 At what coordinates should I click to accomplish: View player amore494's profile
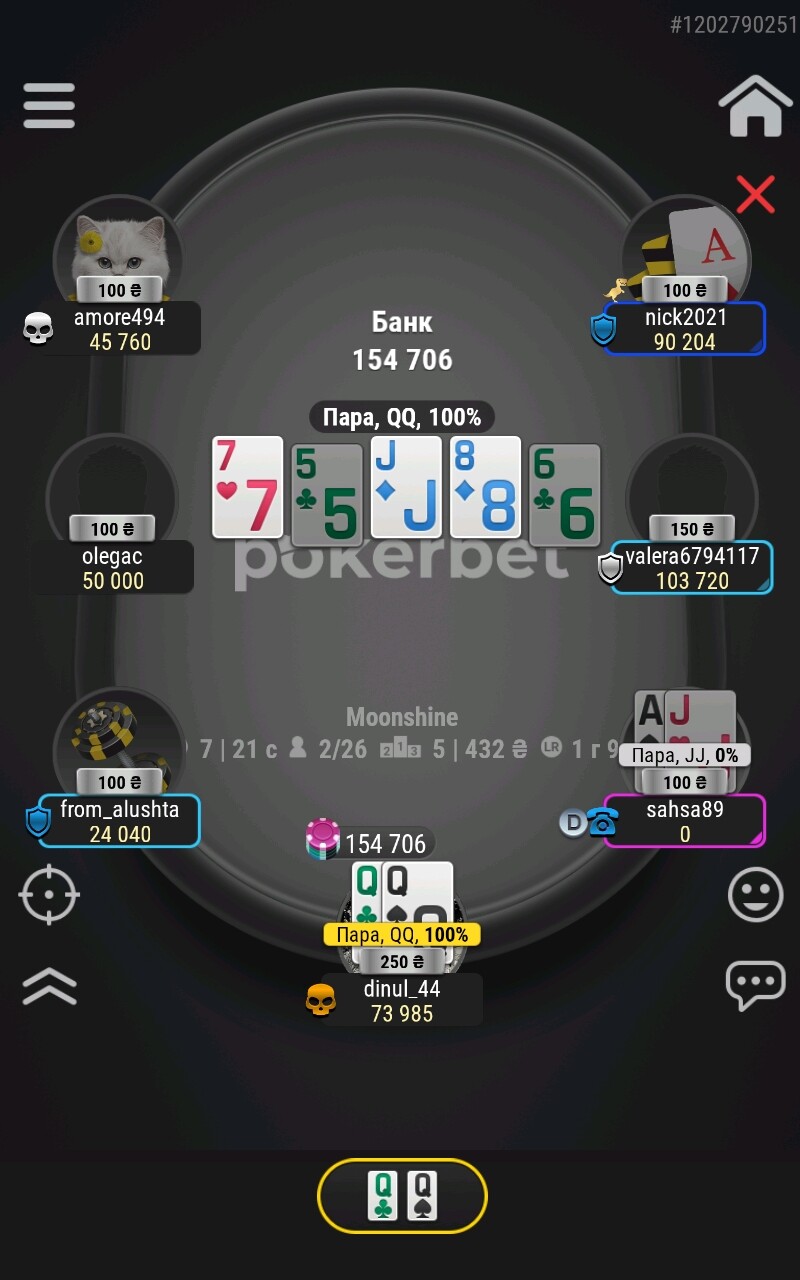tap(120, 328)
